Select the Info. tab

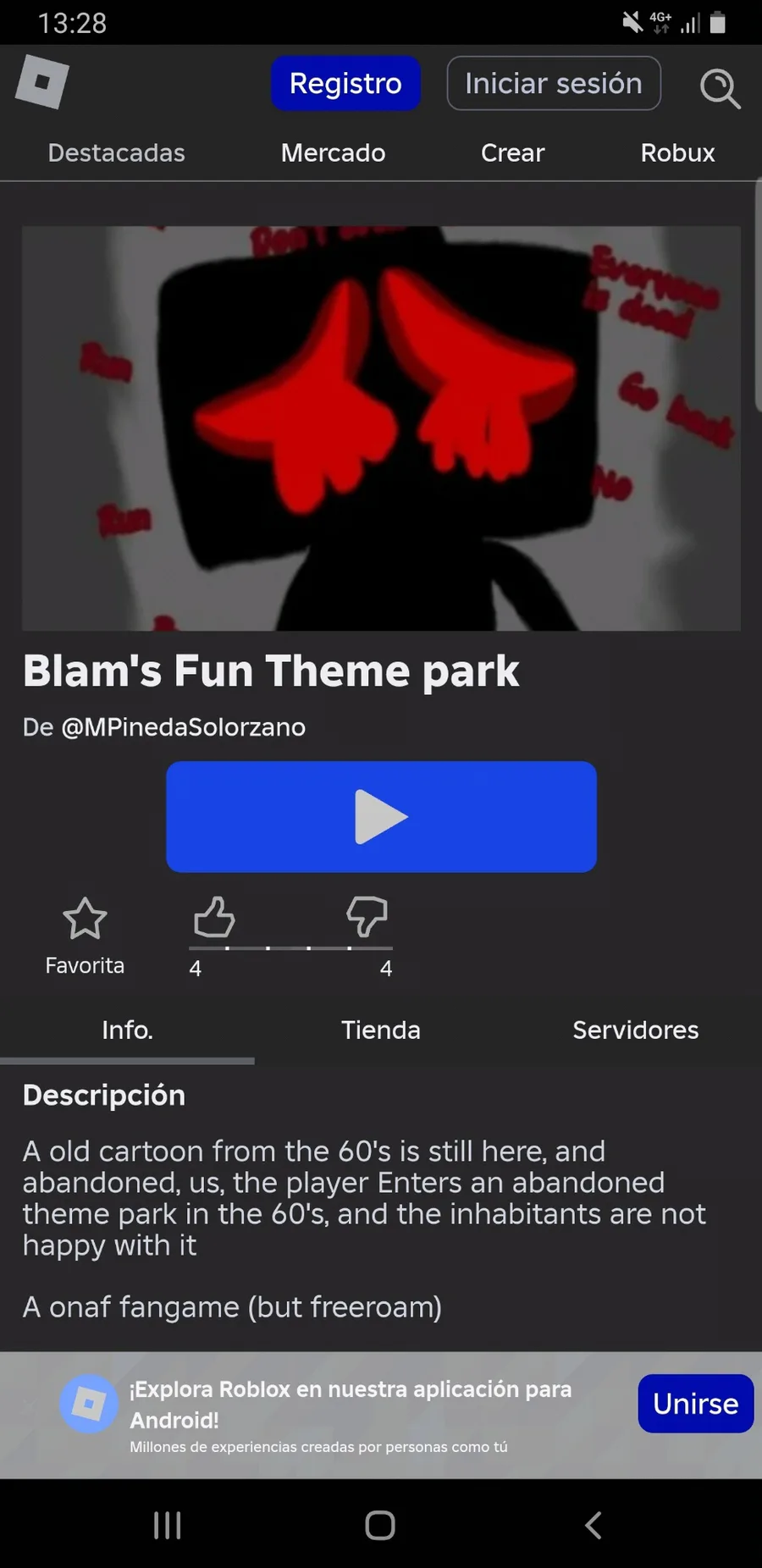point(127,1030)
